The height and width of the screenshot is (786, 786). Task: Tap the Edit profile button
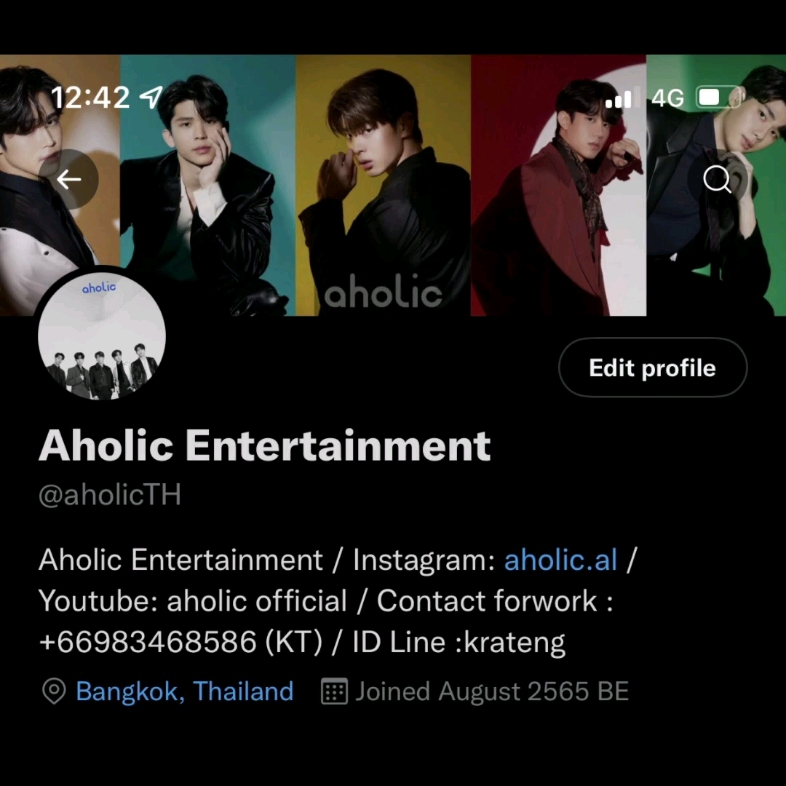pyautogui.click(x=652, y=368)
